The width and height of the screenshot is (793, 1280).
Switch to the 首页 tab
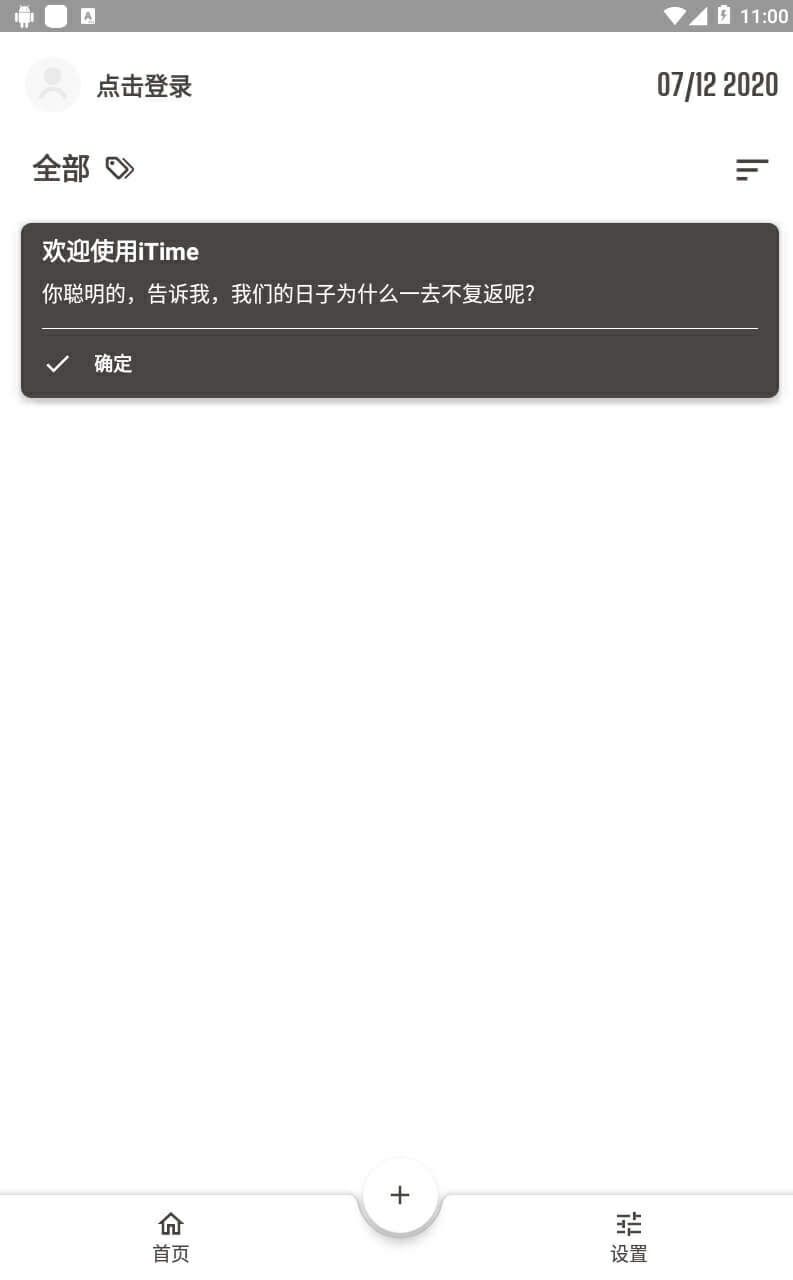[171, 1237]
